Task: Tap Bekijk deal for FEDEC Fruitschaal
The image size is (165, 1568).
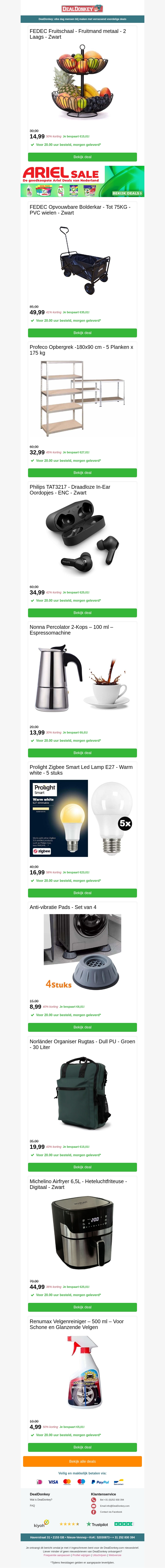Action: click(82, 157)
